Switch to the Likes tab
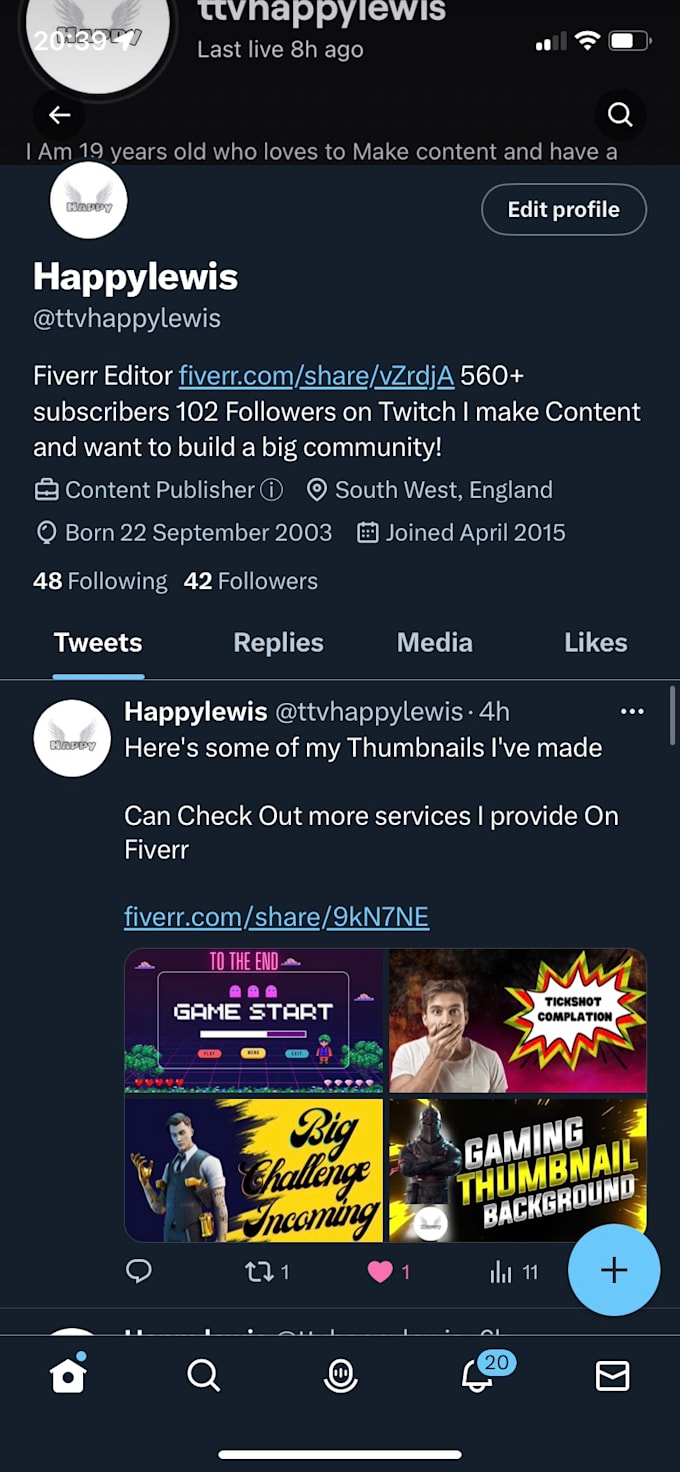Screen dimensions: 680x1472 pos(595,643)
